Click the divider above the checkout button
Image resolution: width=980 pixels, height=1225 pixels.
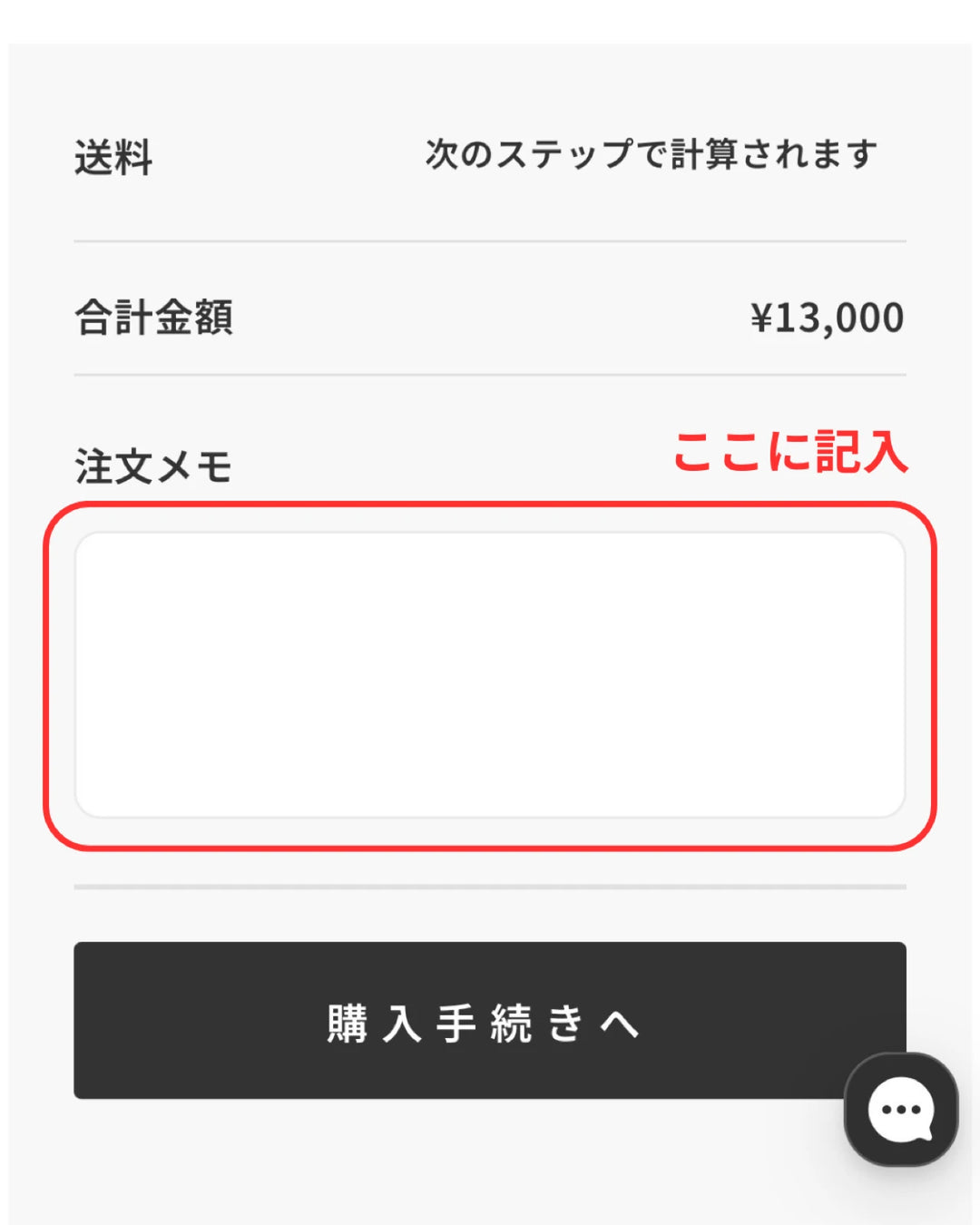click(490, 885)
